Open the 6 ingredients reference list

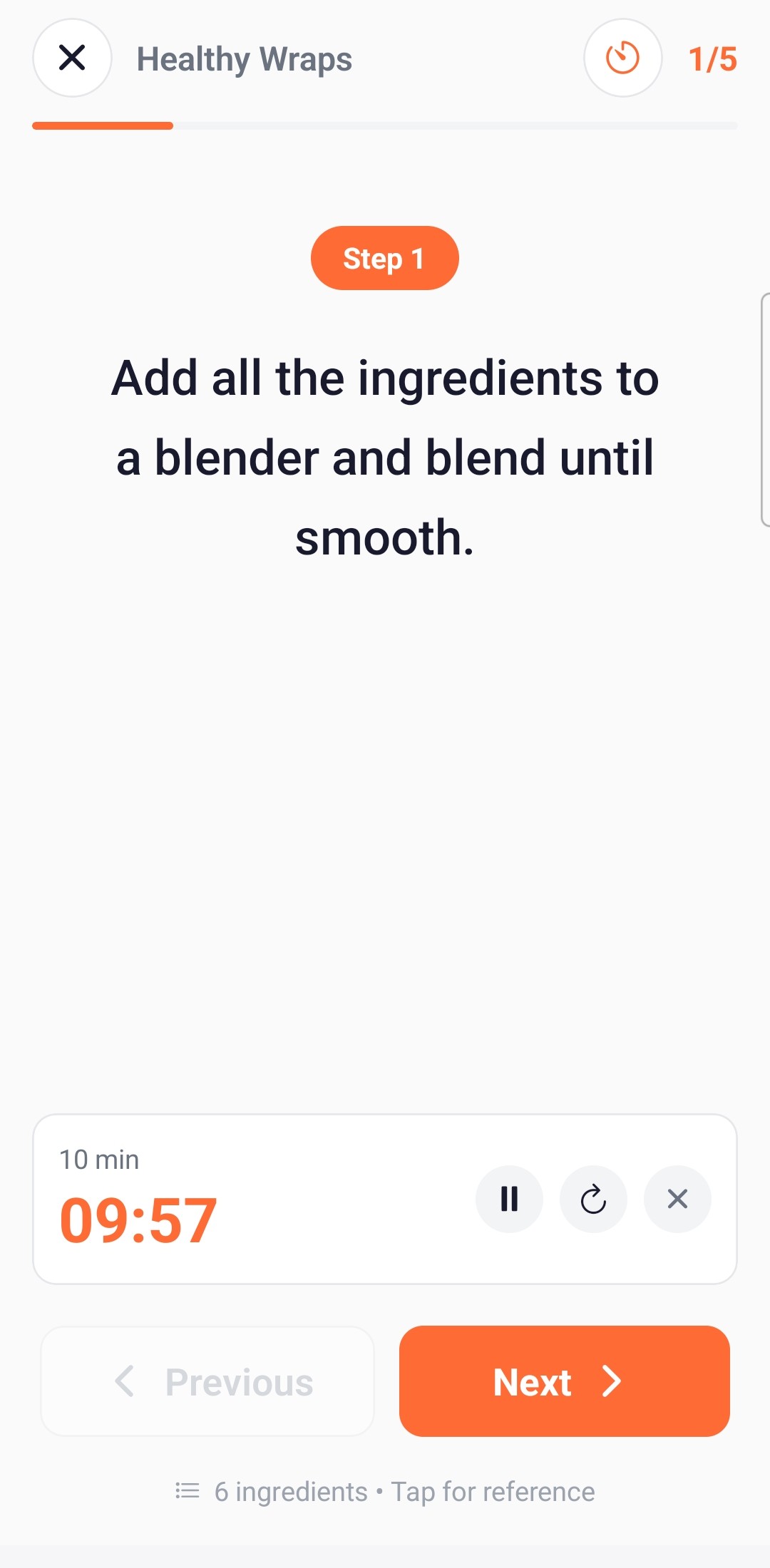385,1491
